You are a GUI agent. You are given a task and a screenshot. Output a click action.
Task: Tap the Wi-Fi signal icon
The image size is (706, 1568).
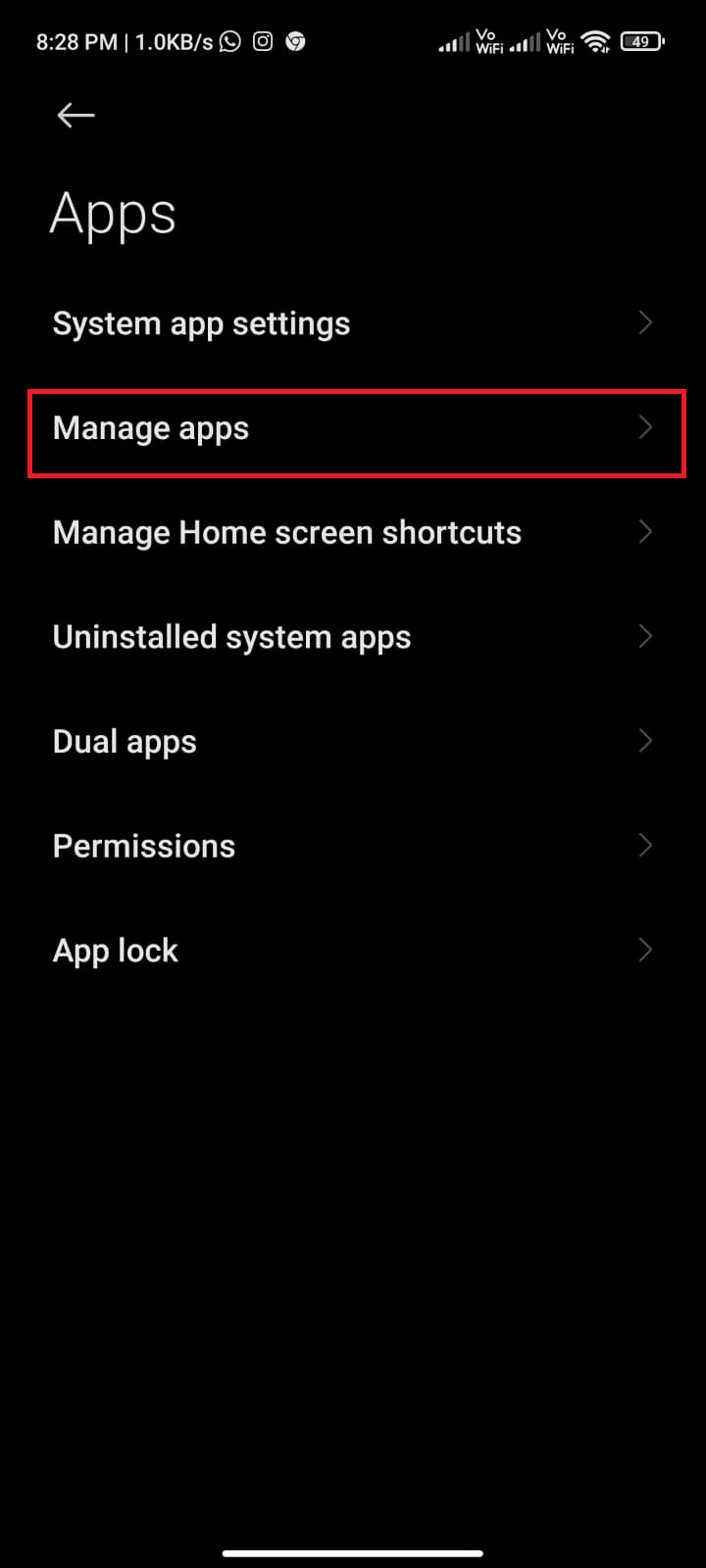pos(596,41)
